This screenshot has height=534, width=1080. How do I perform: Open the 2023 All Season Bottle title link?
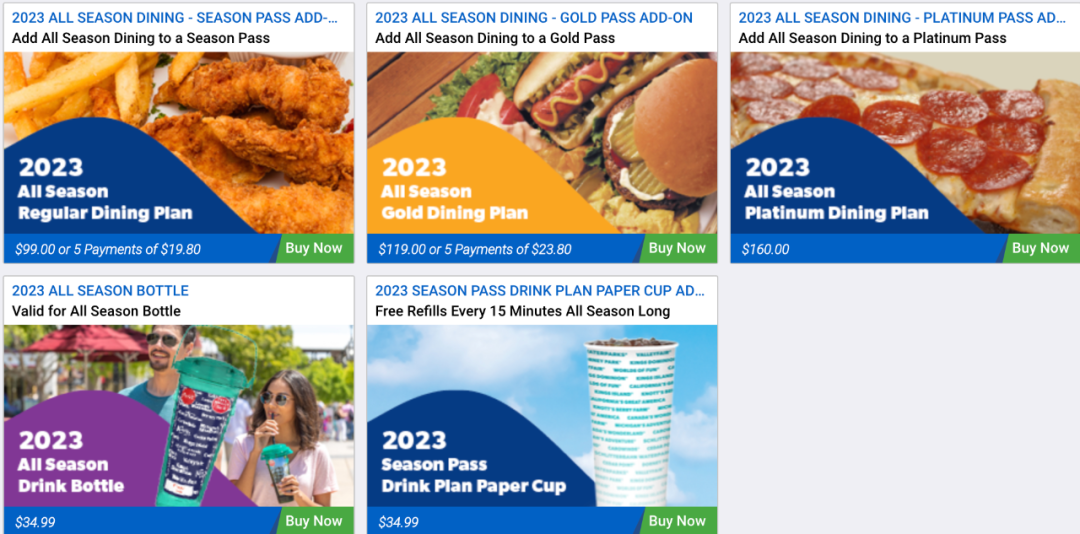point(100,290)
